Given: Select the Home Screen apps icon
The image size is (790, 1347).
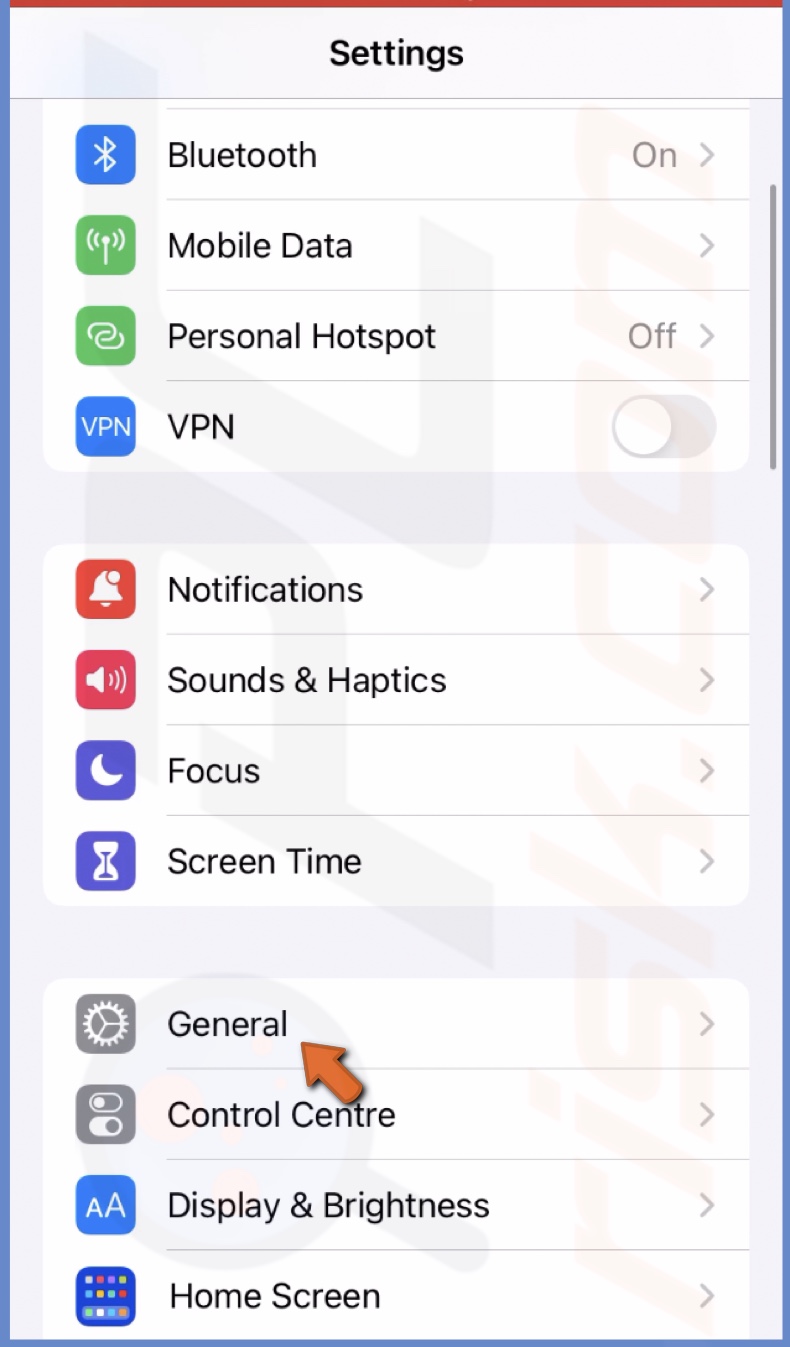Looking at the screenshot, I should click(105, 1296).
